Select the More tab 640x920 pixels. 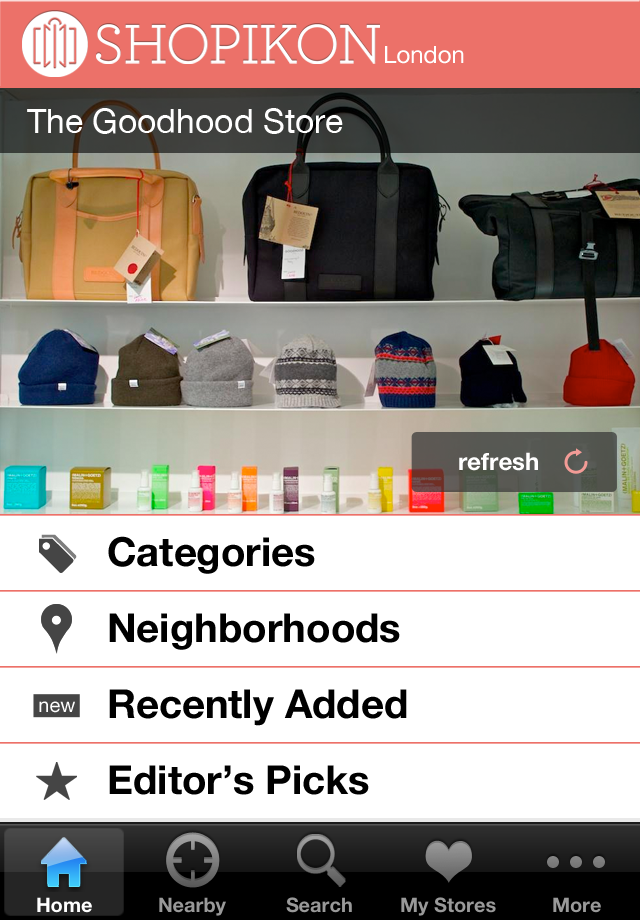[576, 872]
